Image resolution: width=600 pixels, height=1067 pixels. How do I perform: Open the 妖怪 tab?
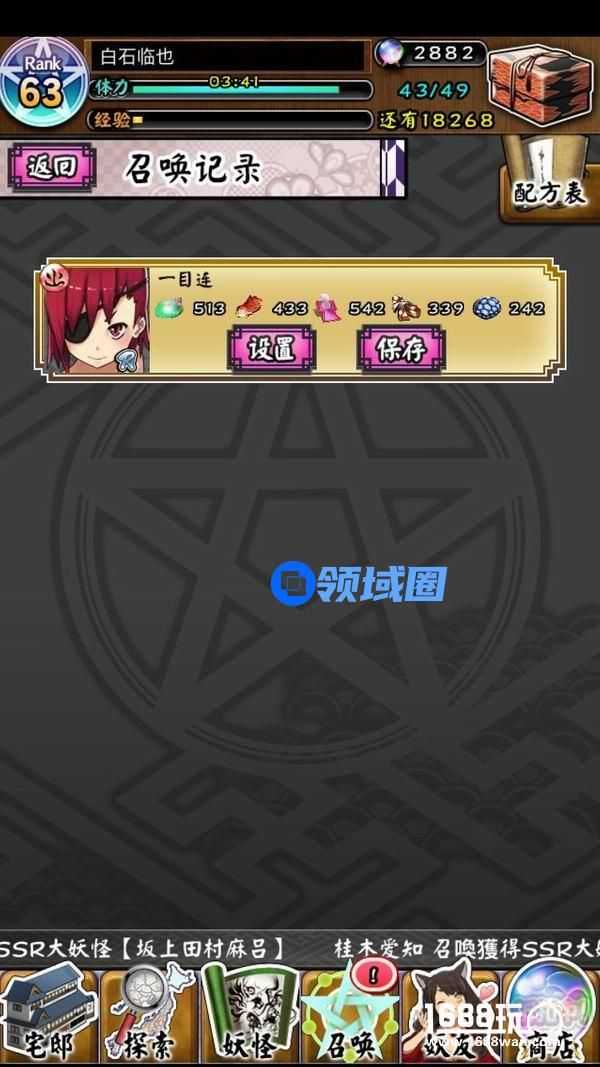pos(248,1015)
